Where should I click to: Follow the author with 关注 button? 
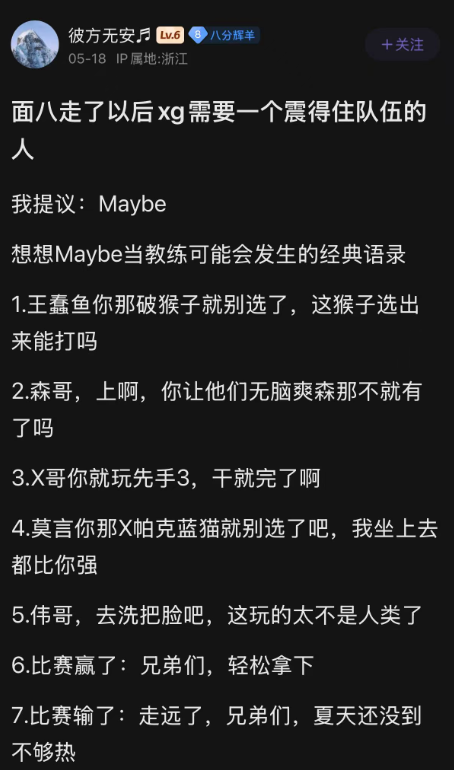click(x=402, y=45)
